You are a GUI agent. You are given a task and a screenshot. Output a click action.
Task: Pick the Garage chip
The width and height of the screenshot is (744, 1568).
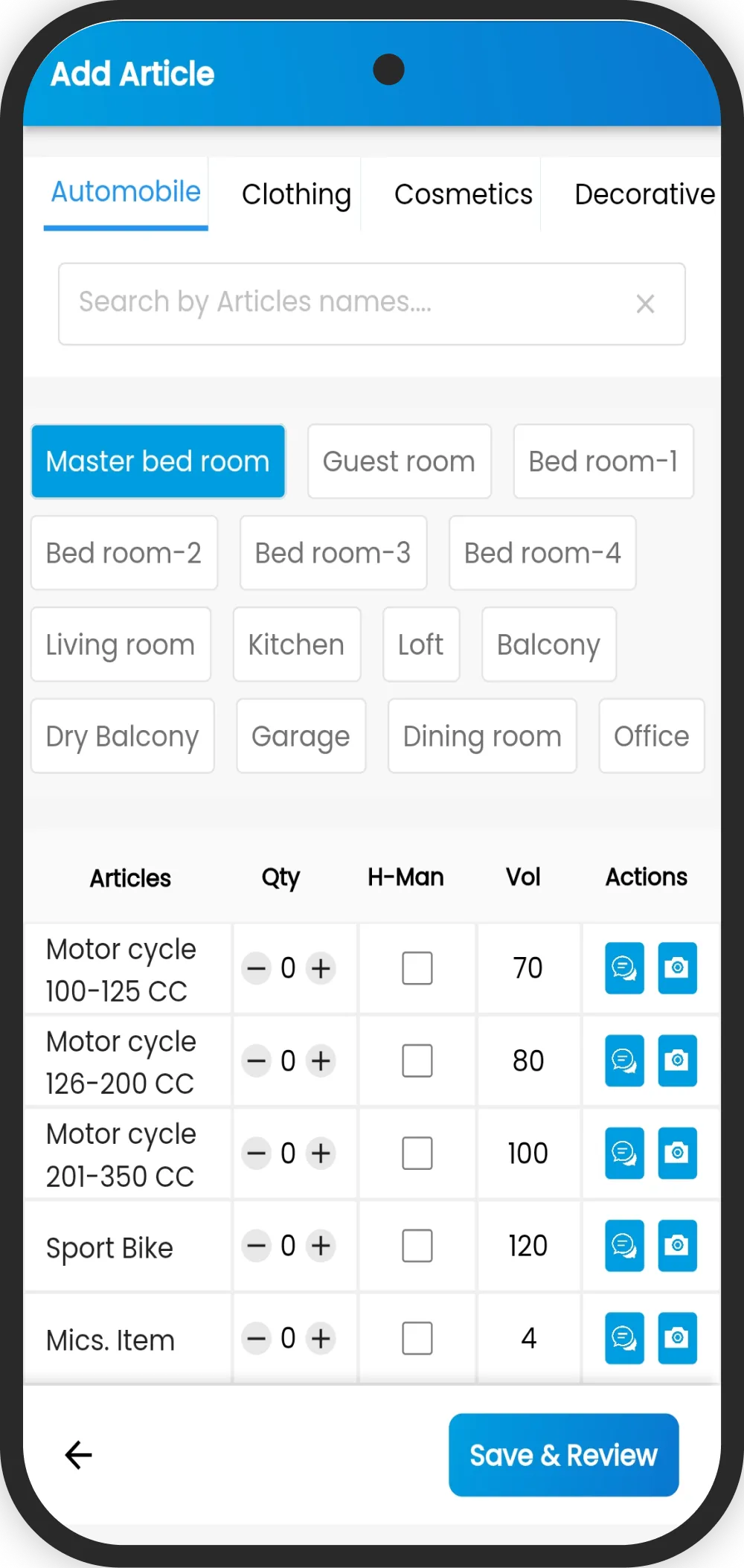point(301,736)
